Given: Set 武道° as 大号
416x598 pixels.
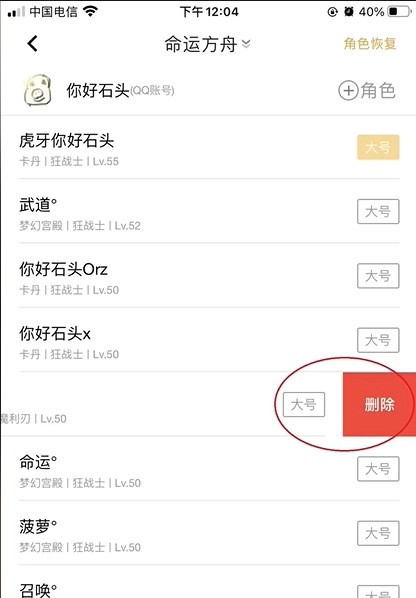Looking at the screenshot, I should click(378, 211).
